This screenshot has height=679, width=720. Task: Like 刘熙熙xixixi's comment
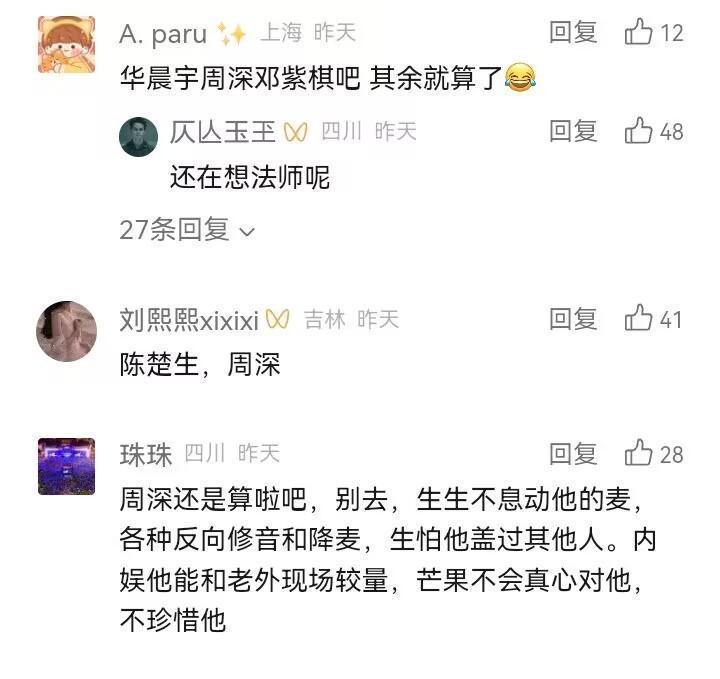639,319
